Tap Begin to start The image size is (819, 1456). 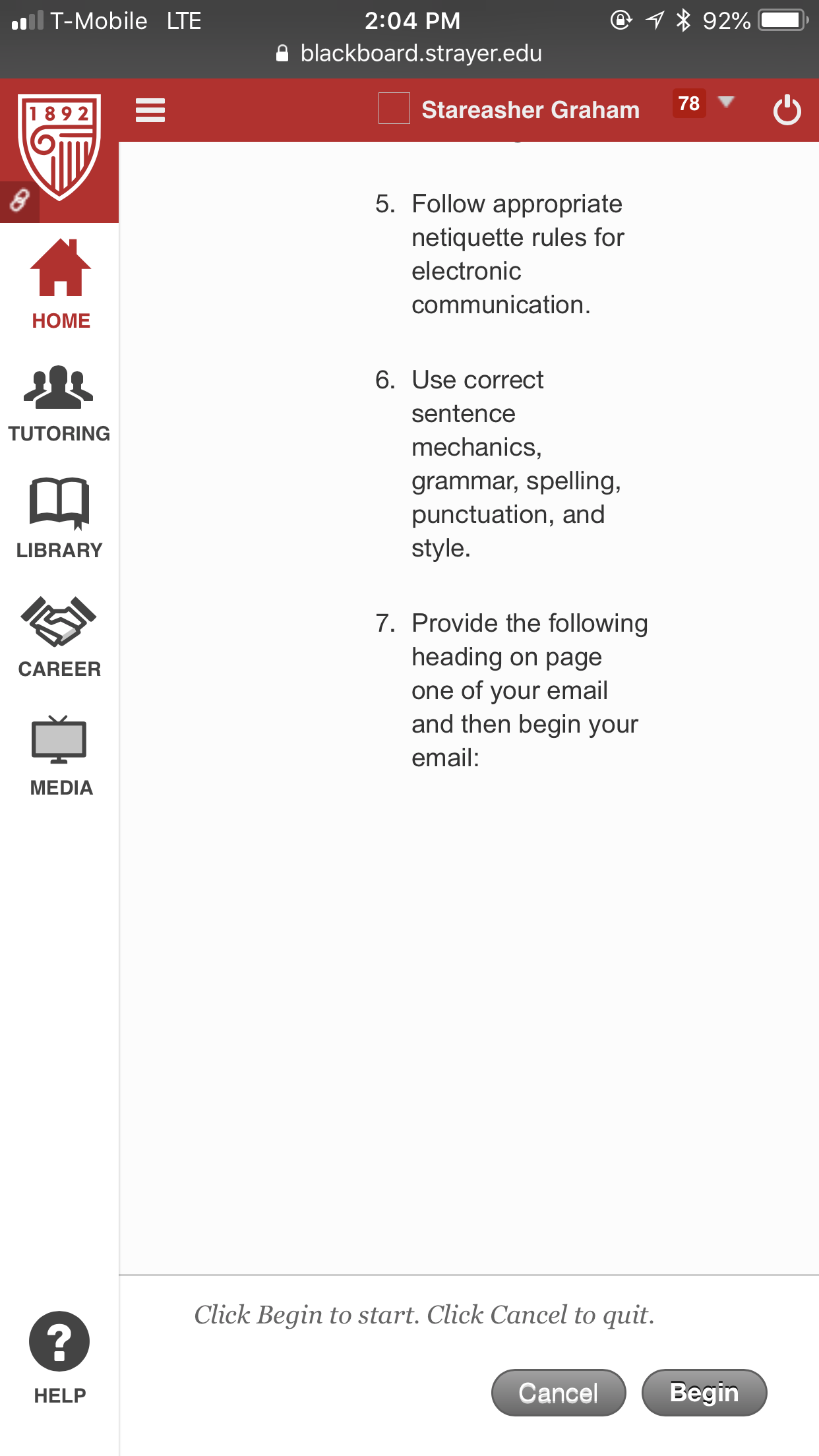(x=704, y=1393)
